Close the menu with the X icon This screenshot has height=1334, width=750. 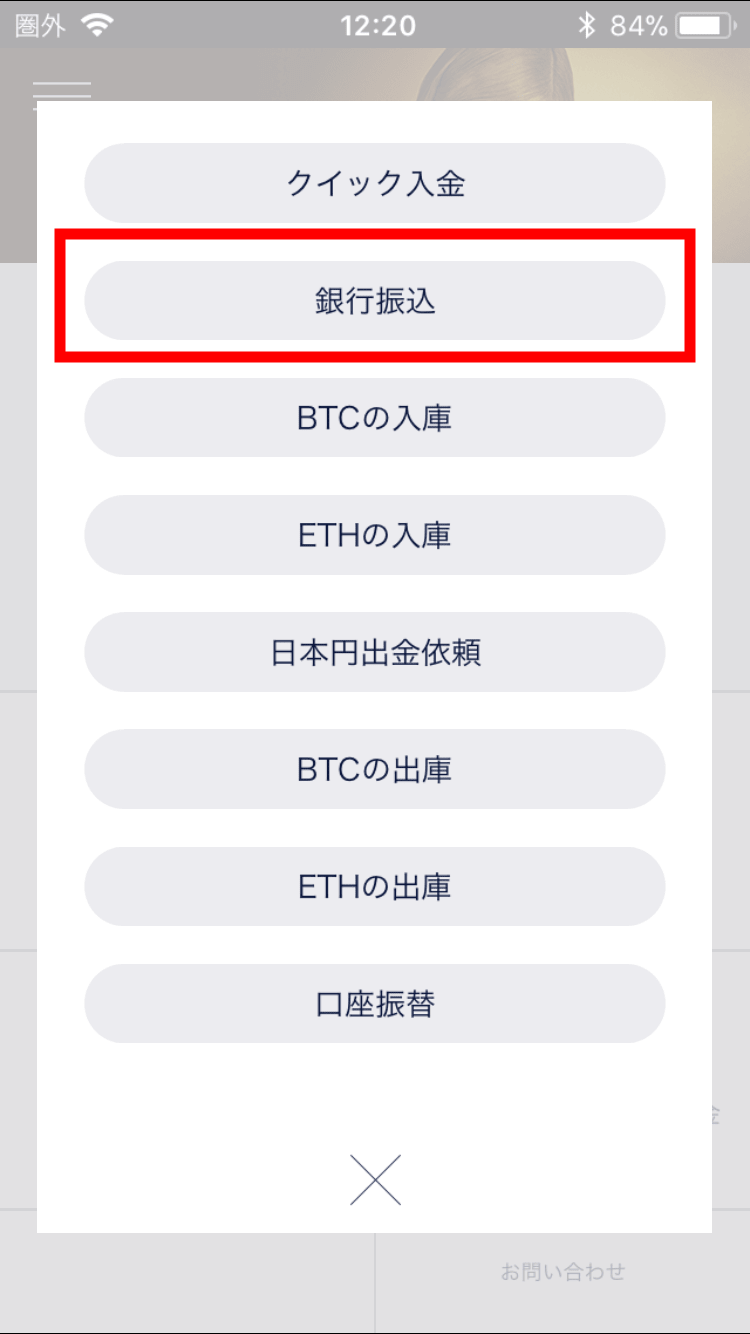(x=375, y=1180)
